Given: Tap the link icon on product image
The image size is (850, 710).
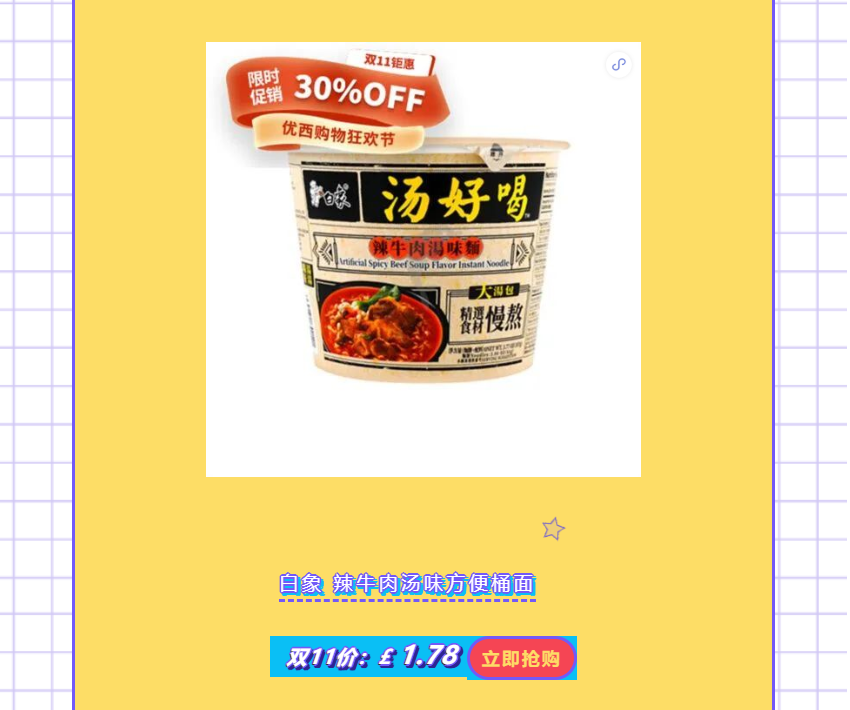Looking at the screenshot, I should pos(618,65).
